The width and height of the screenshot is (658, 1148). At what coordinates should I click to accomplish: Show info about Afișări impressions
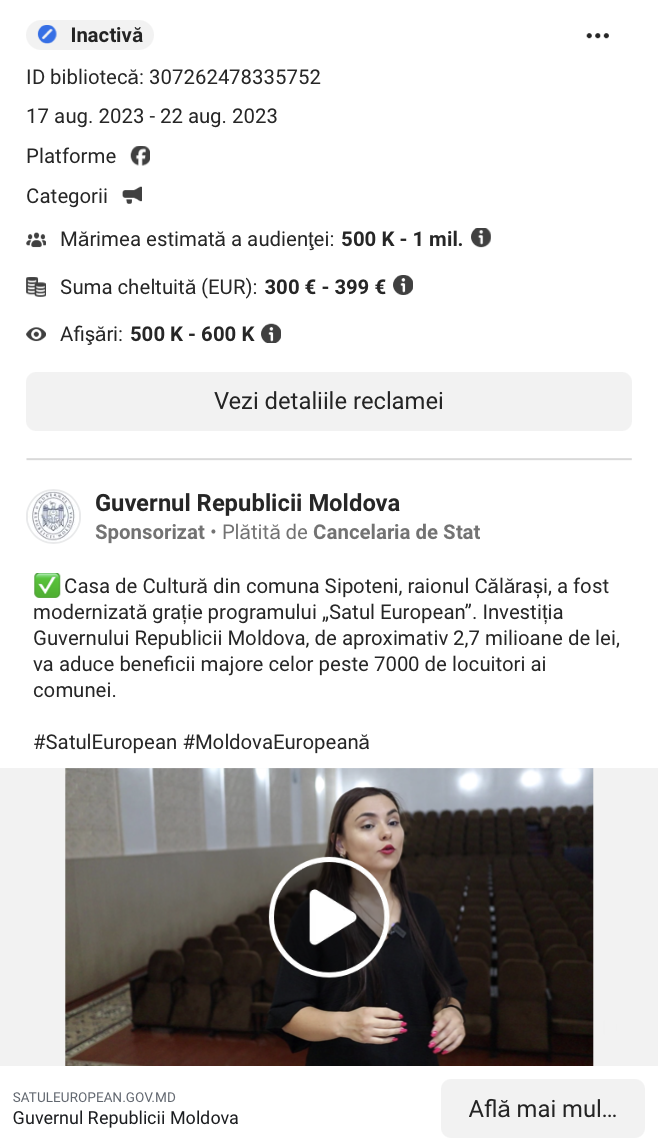[x=271, y=334]
